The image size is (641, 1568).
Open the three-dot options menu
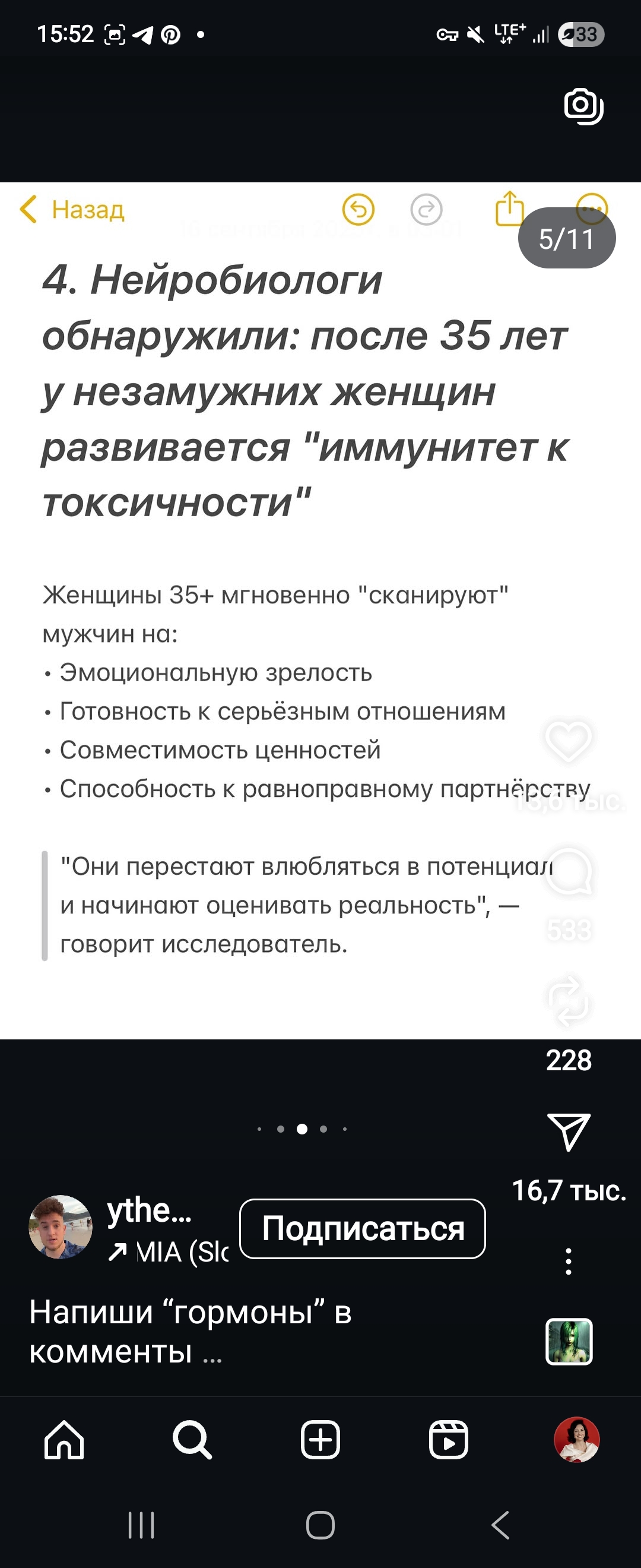click(x=568, y=1261)
